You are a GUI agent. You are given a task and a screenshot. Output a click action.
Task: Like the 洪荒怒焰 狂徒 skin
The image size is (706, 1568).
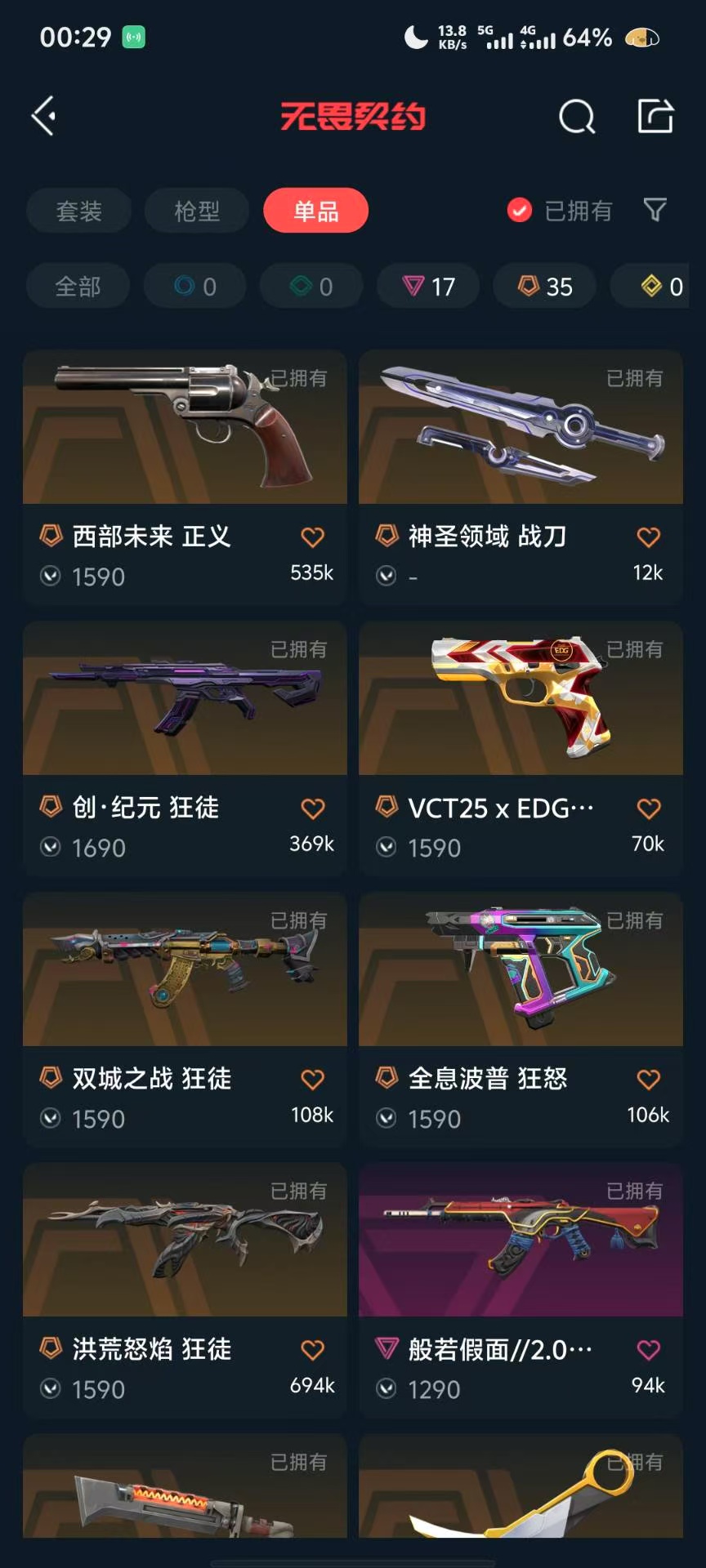click(x=312, y=1350)
